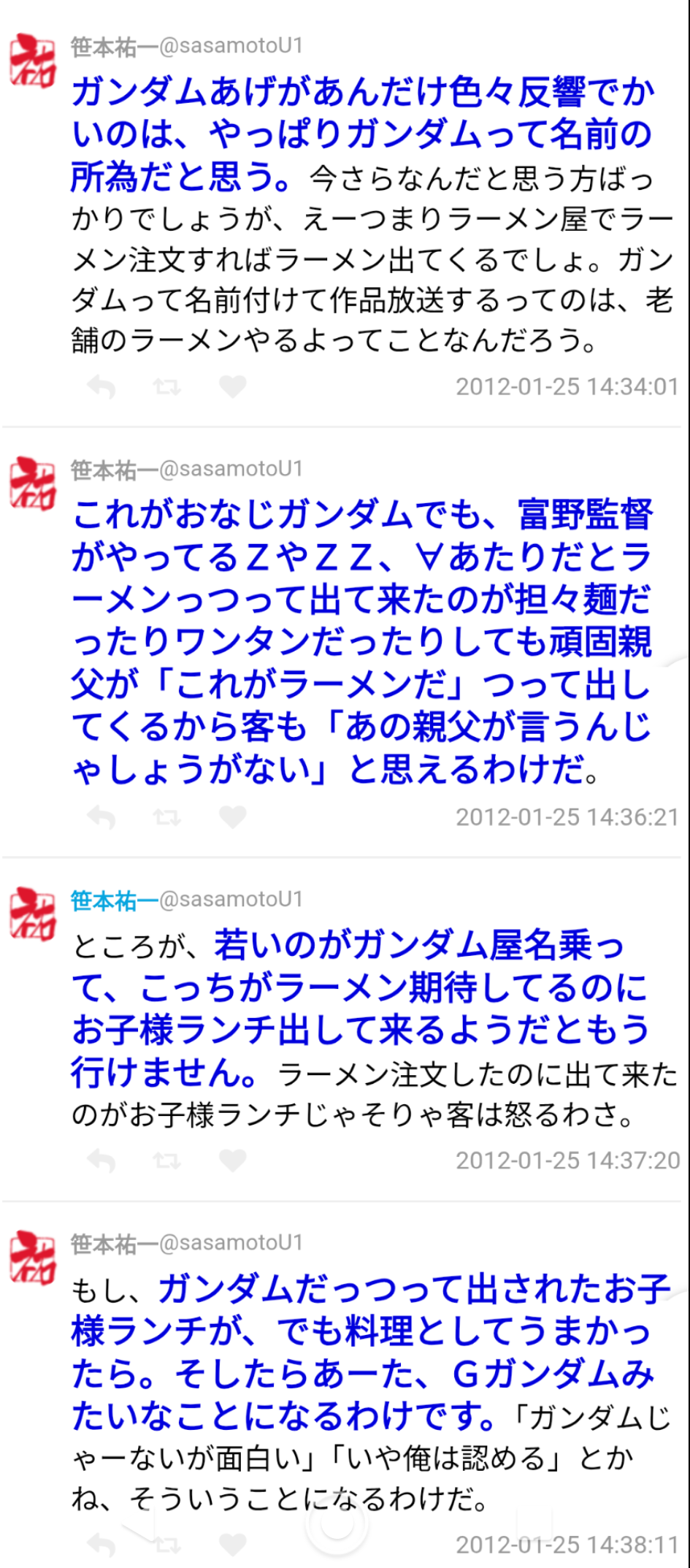Open 笹本祐一 profile link on the 14:37:20 tweet
Screen dimensions: 690x1568
115,900
